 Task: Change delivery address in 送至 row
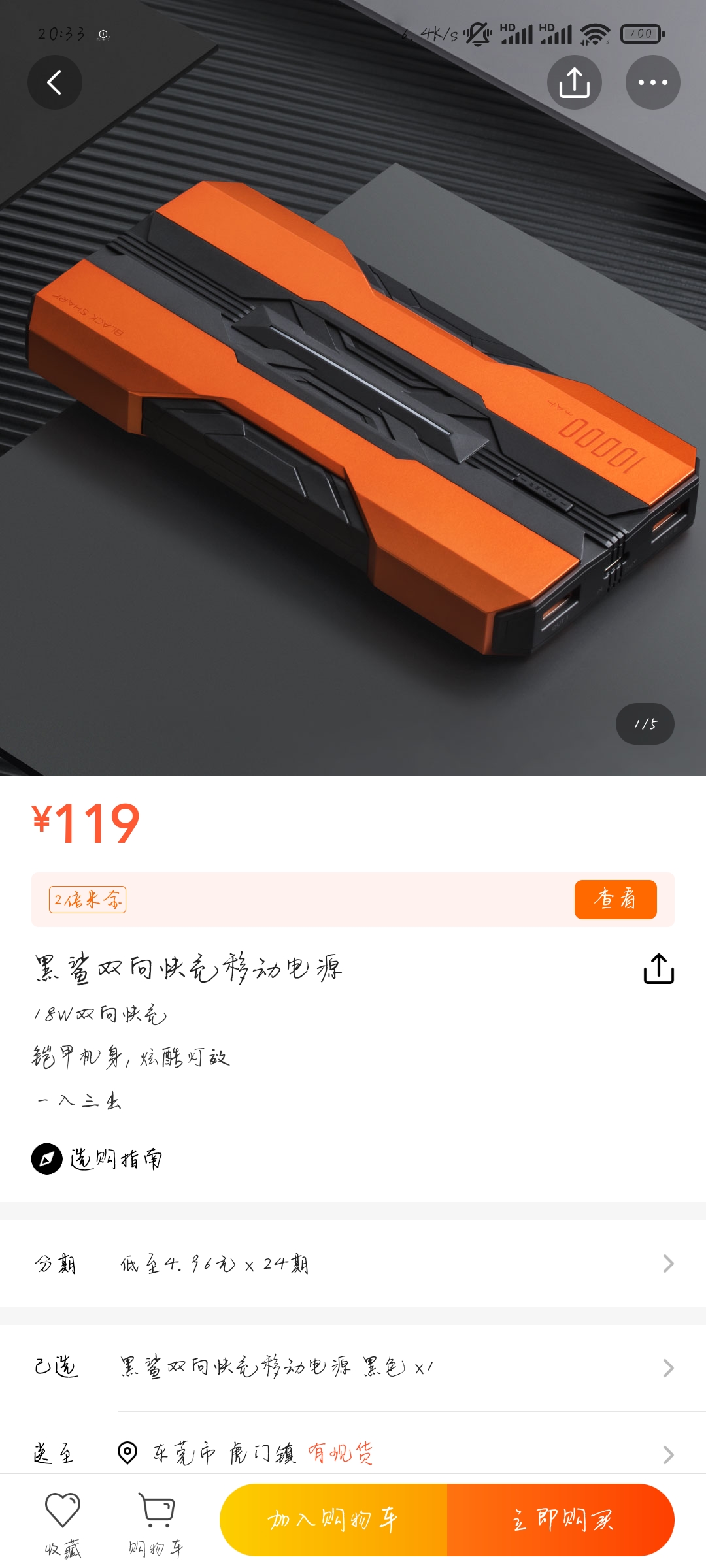353,1454
